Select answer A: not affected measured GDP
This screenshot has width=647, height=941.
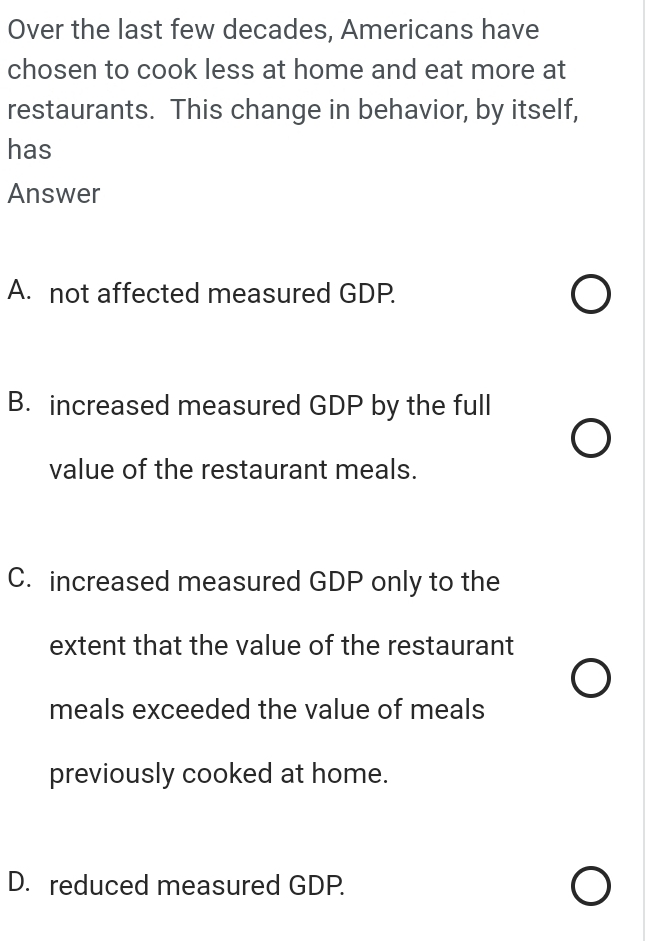click(x=590, y=298)
